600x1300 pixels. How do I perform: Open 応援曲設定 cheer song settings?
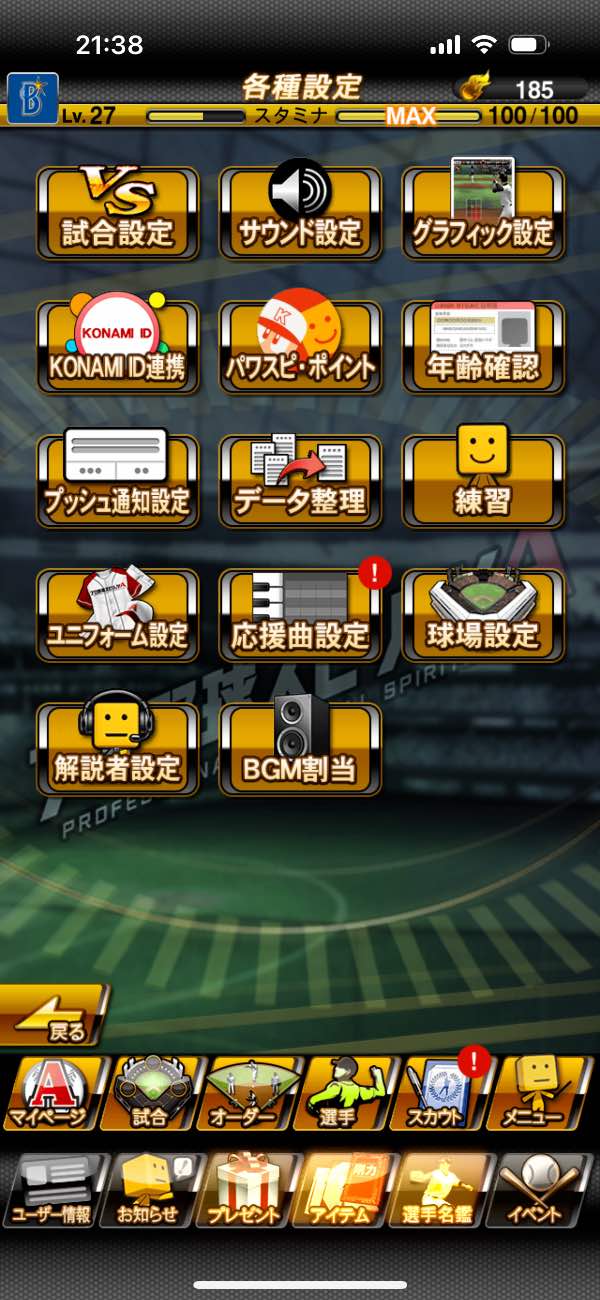(300, 615)
